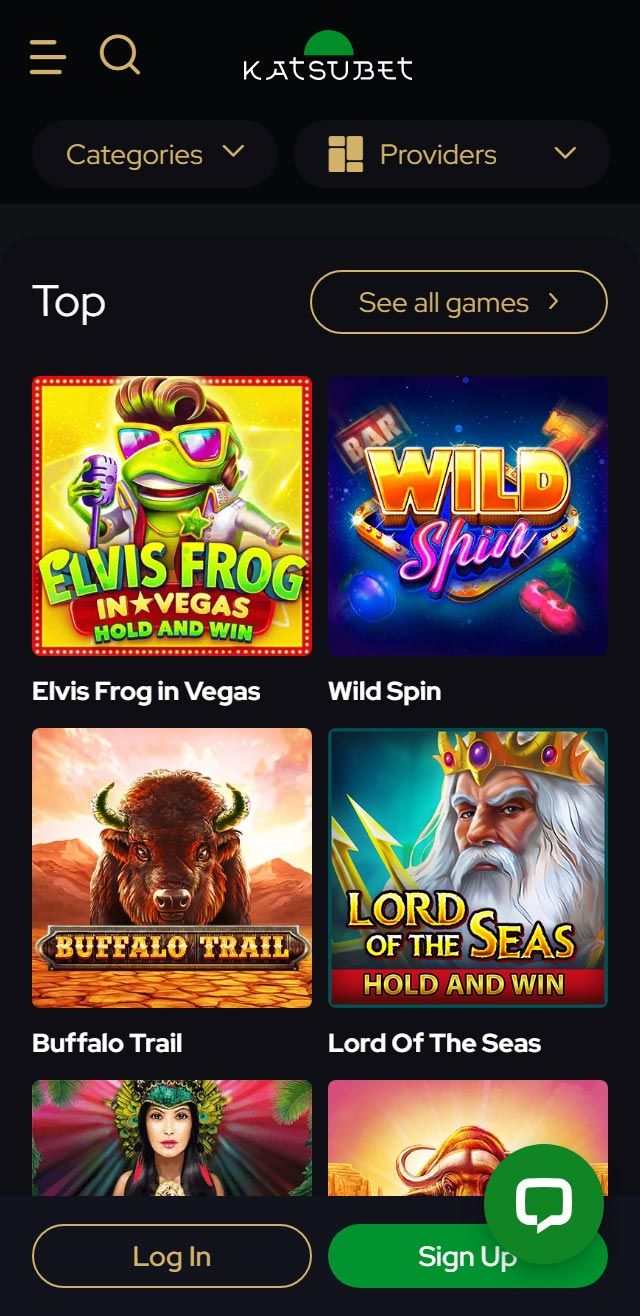
Task: Open Lord Of The Seas game
Action: (468, 868)
